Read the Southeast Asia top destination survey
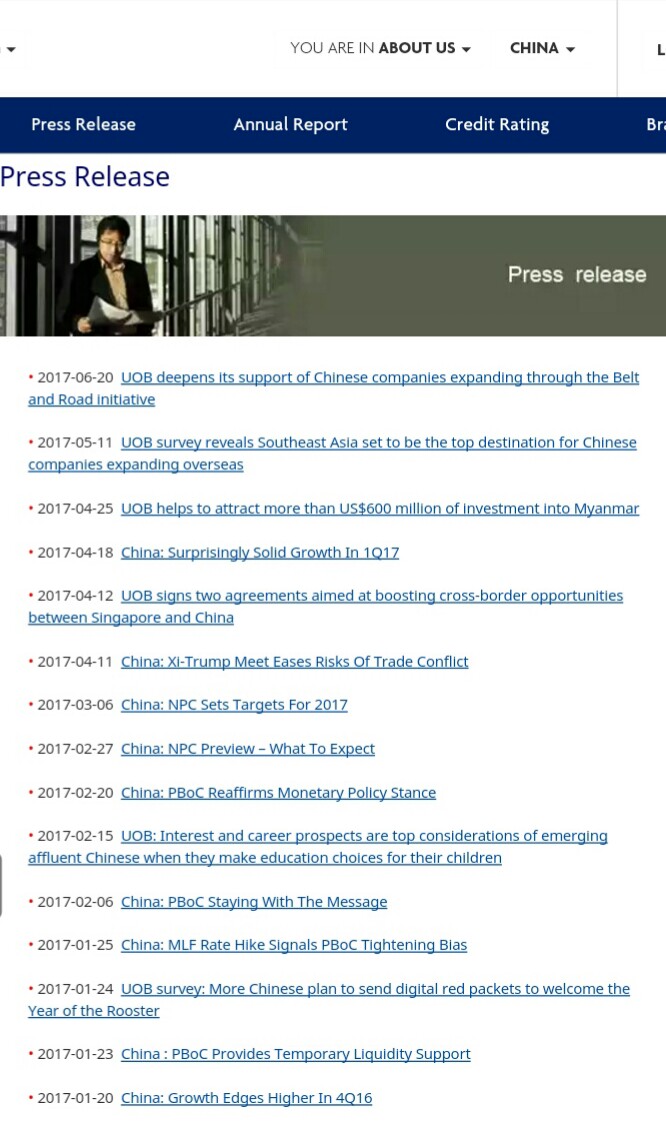Image resolution: width=666 pixels, height=1133 pixels. click(332, 453)
